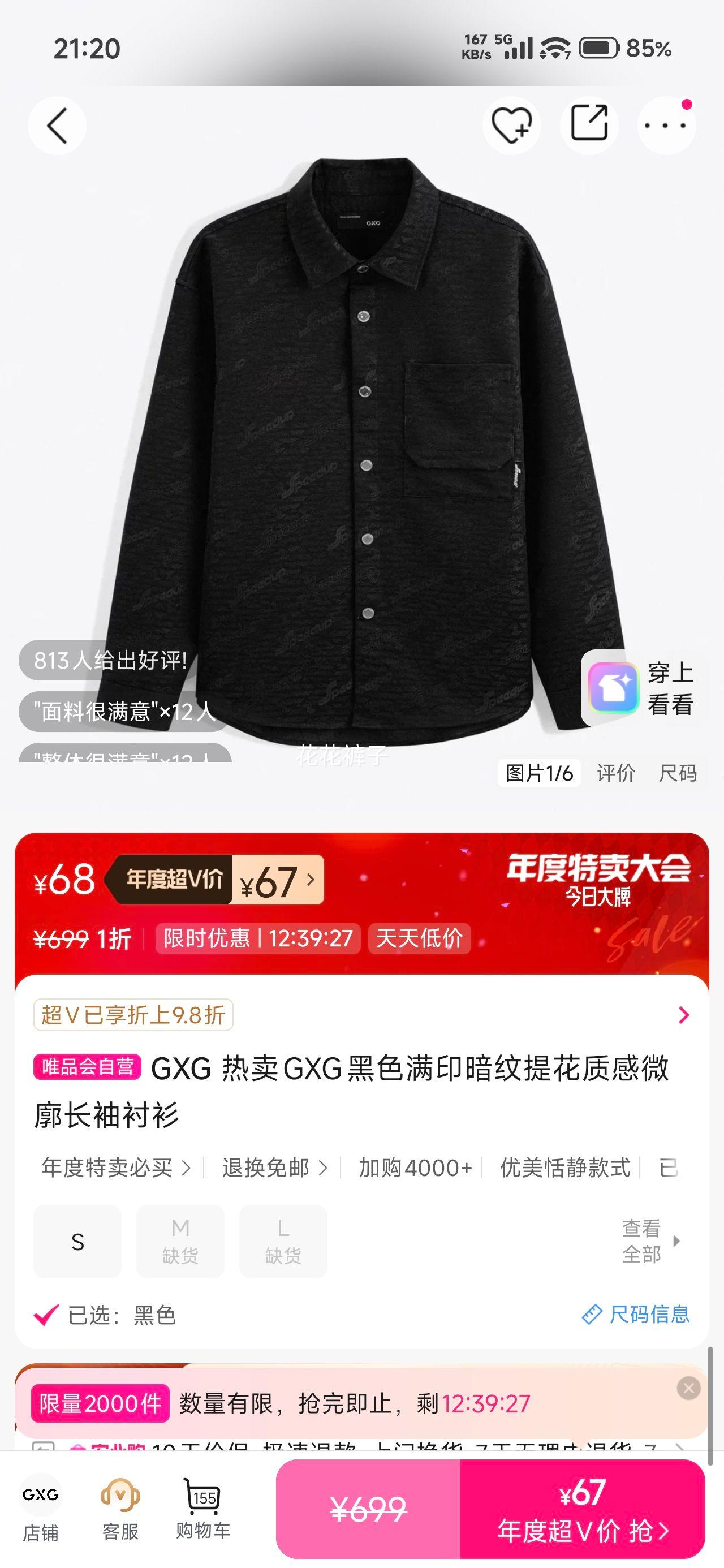Share this product
The height and width of the screenshot is (1568, 724).
click(x=589, y=124)
